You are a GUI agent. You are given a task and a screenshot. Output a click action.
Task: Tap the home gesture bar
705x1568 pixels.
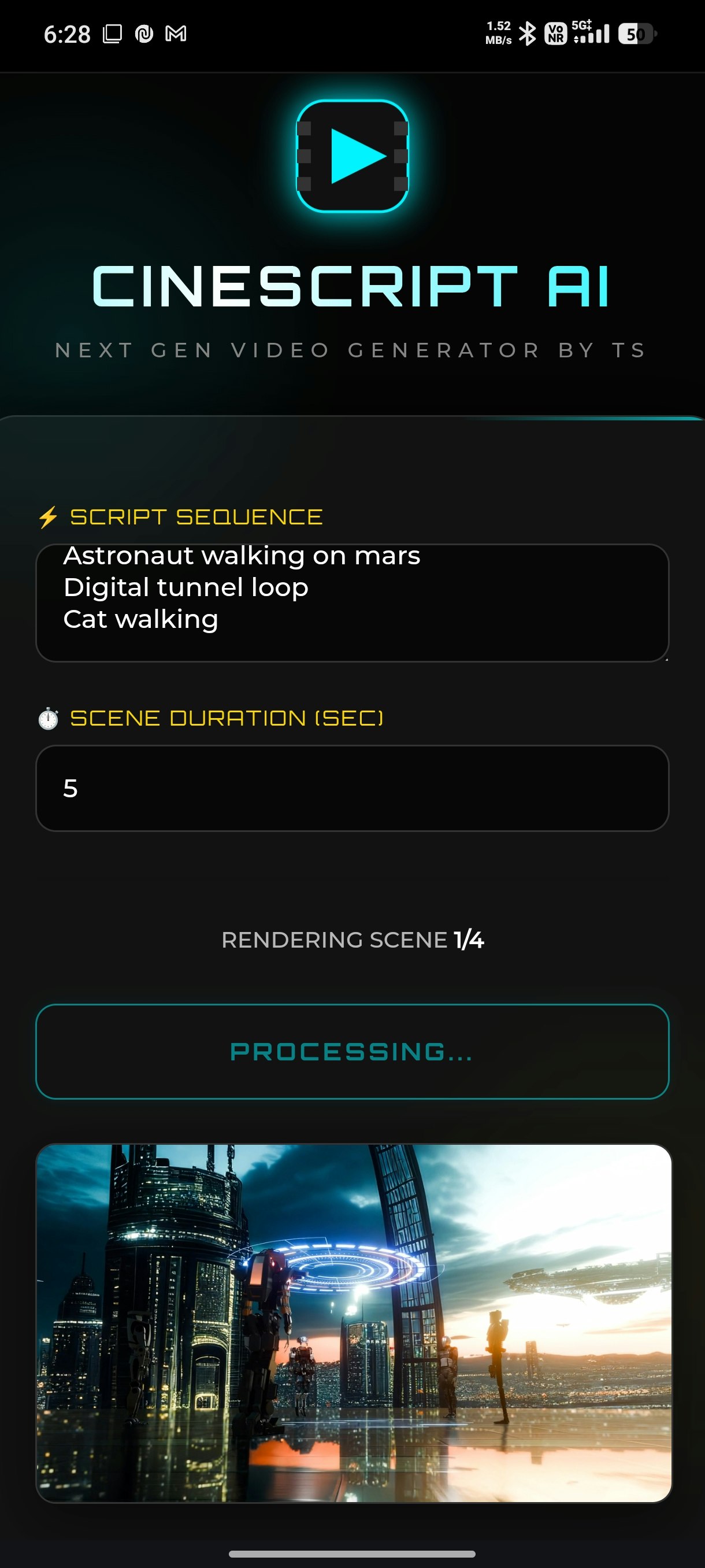click(352, 1552)
